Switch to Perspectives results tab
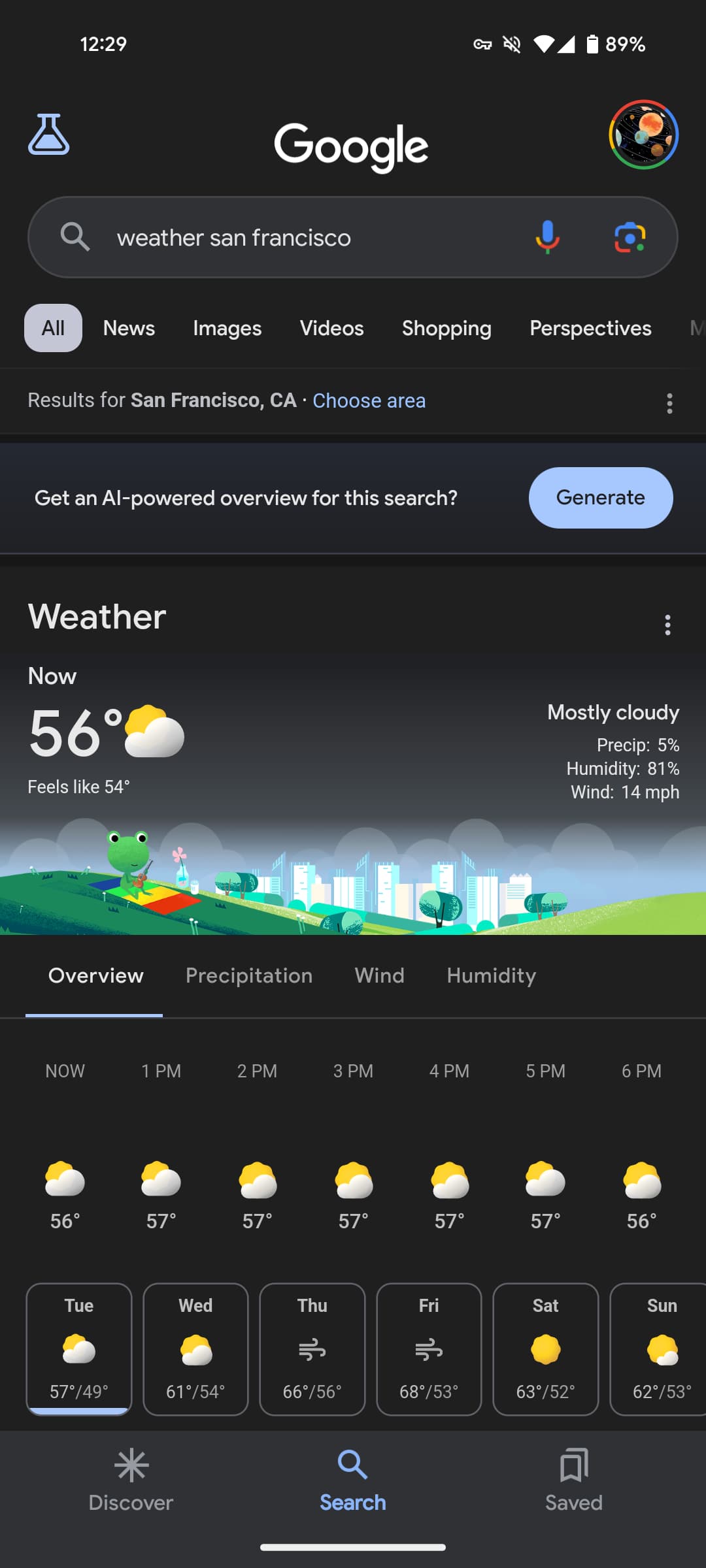706x1568 pixels. coord(590,328)
